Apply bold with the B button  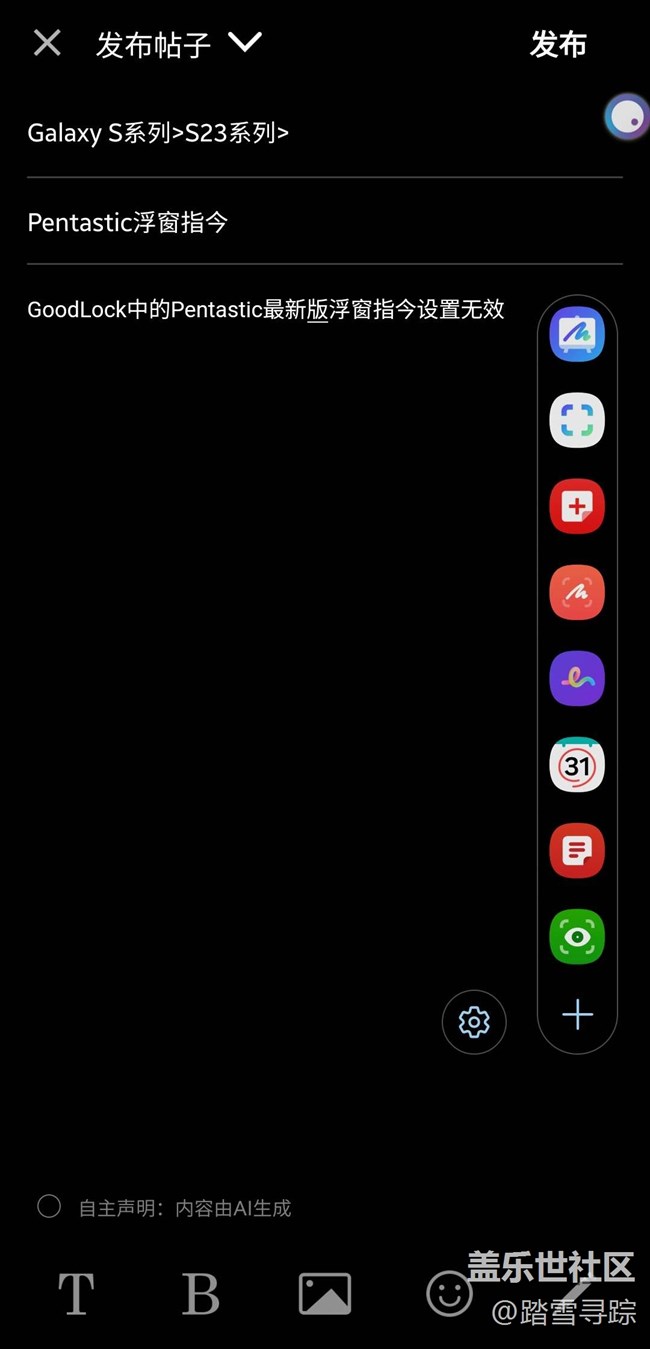coord(200,1294)
